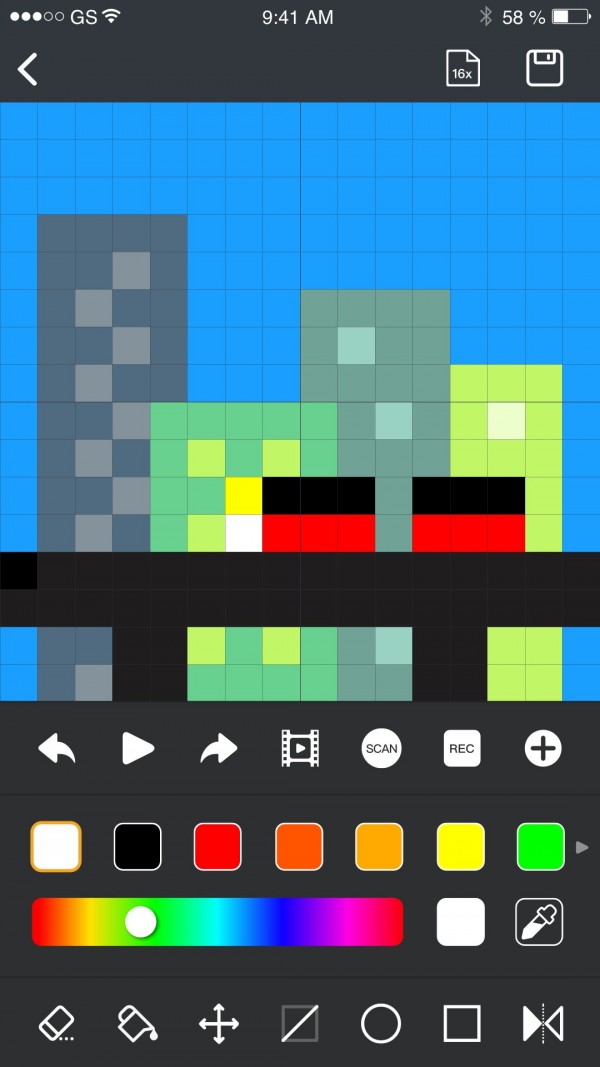Redo the last undone action
Image resolution: width=600 pixels, height=1067 pixels.
point(219,748)
